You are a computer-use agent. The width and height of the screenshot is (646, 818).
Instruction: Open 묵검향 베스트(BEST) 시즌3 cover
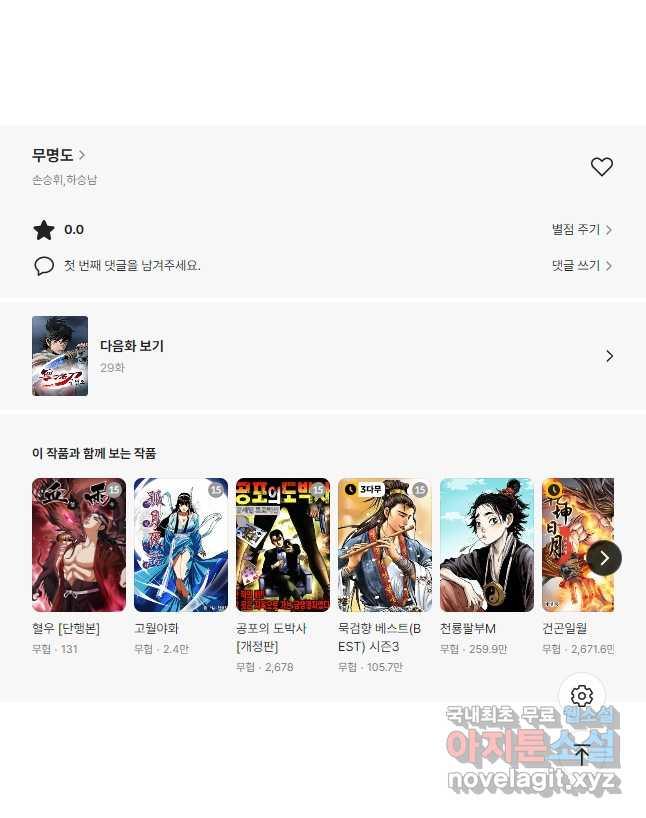tap(385, 545)
